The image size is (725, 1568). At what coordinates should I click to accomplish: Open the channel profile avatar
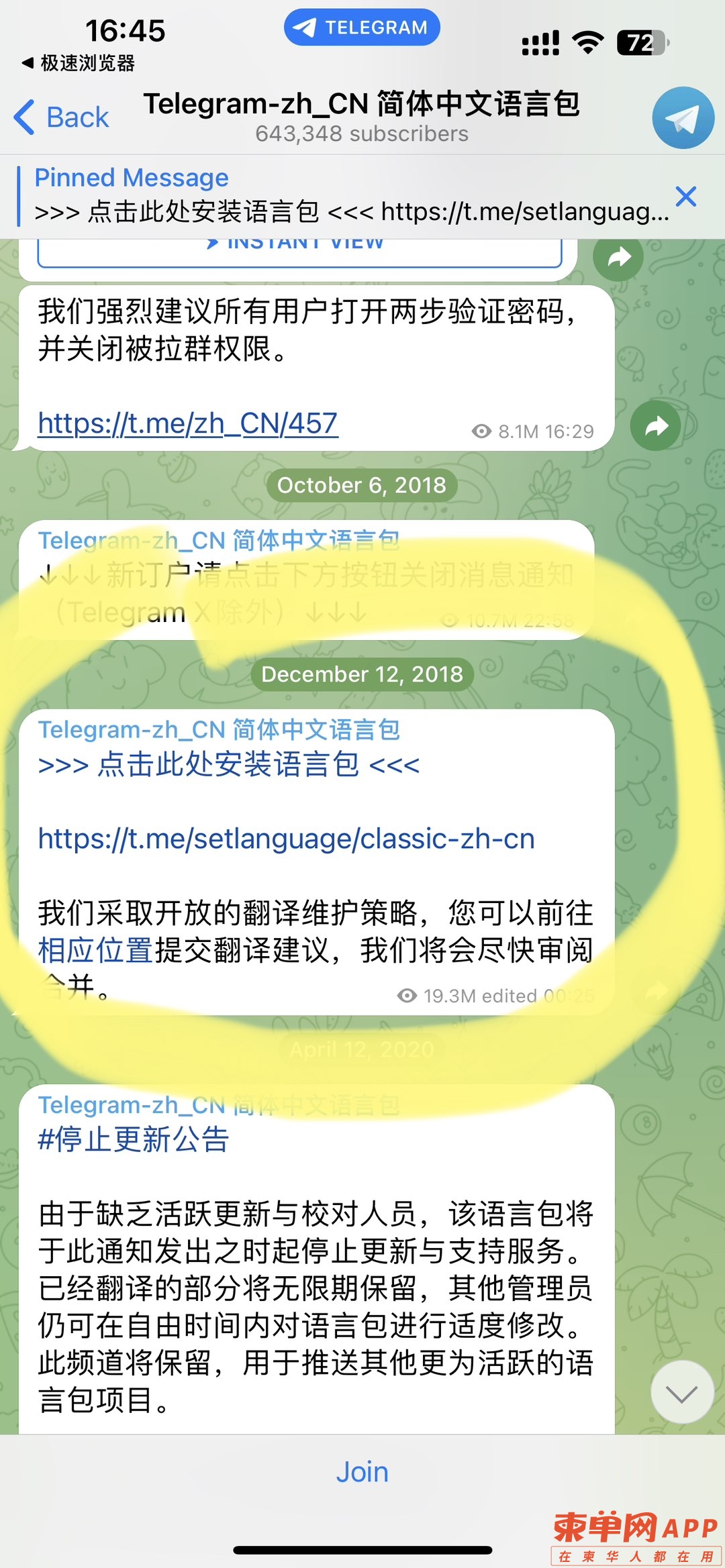pos(683,117)
